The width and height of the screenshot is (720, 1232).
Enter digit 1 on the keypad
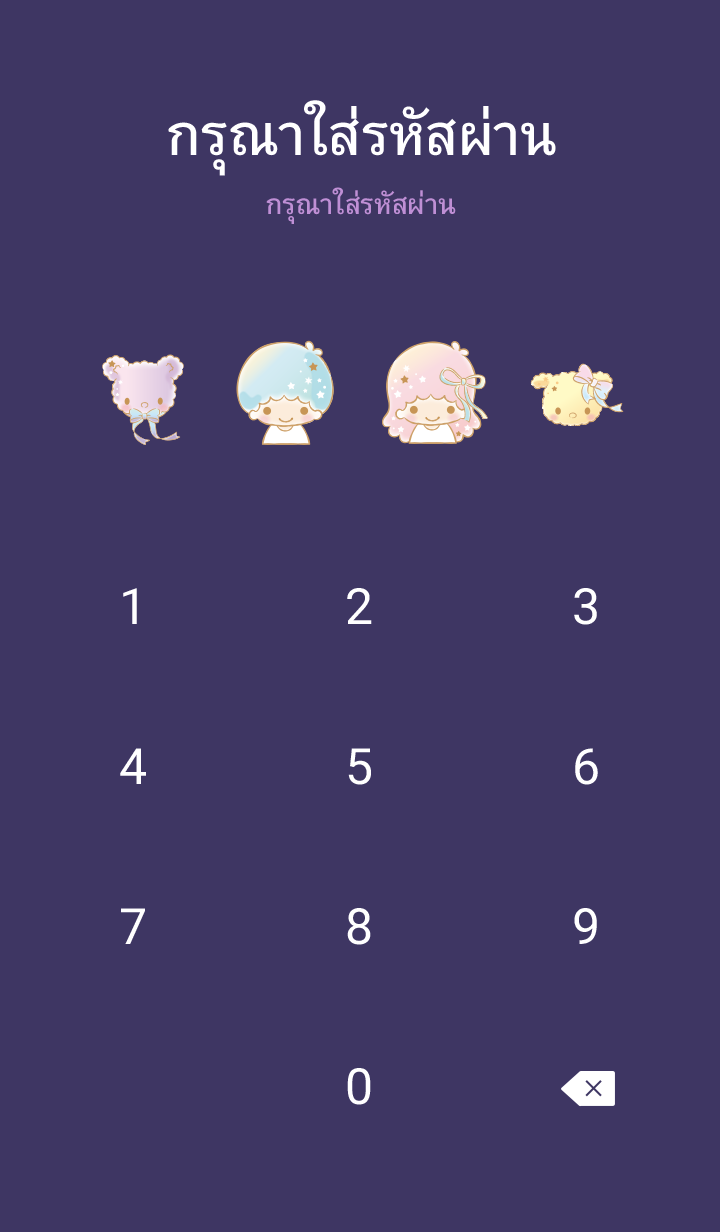(132, 607)
